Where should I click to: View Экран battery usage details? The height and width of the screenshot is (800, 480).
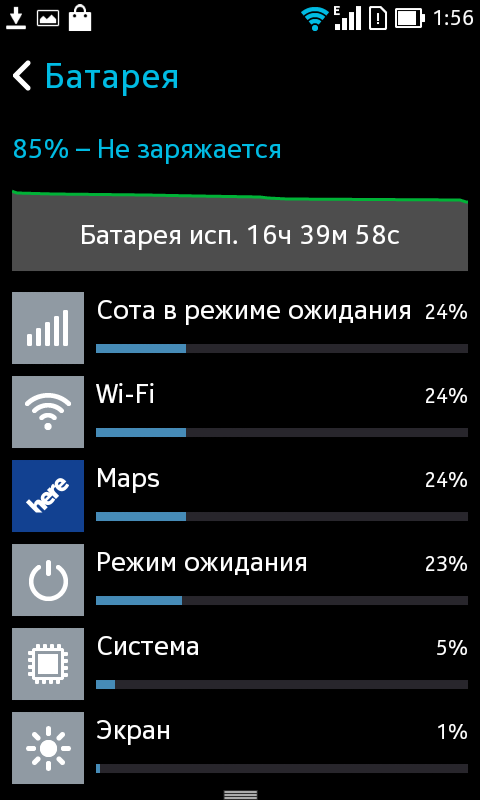[240, 748]
